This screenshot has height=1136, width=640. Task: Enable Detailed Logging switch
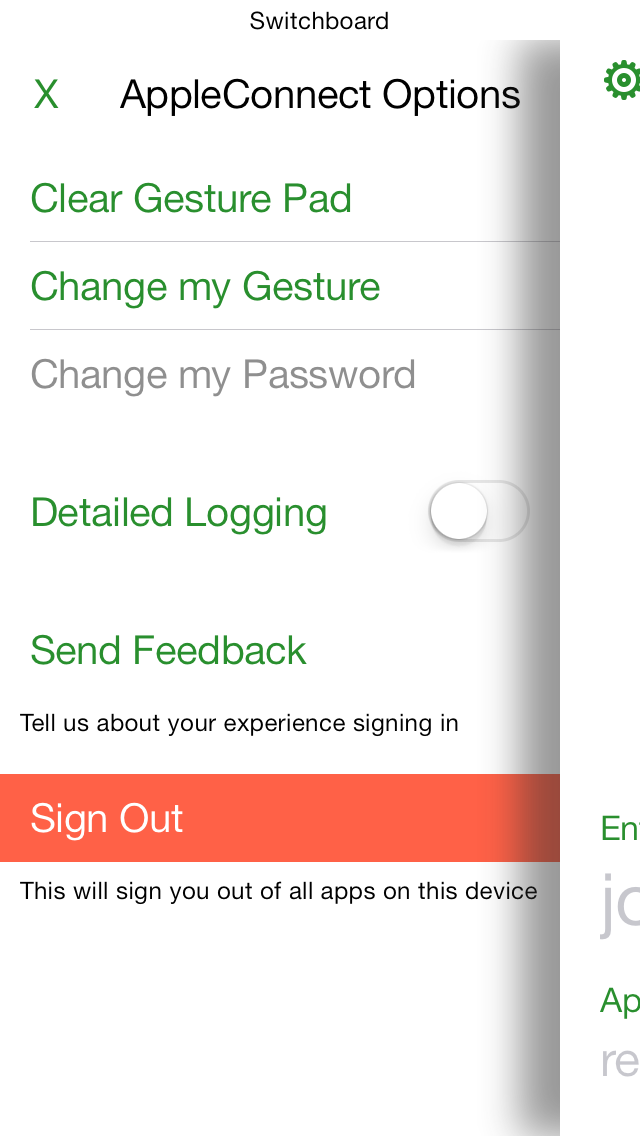479,511
